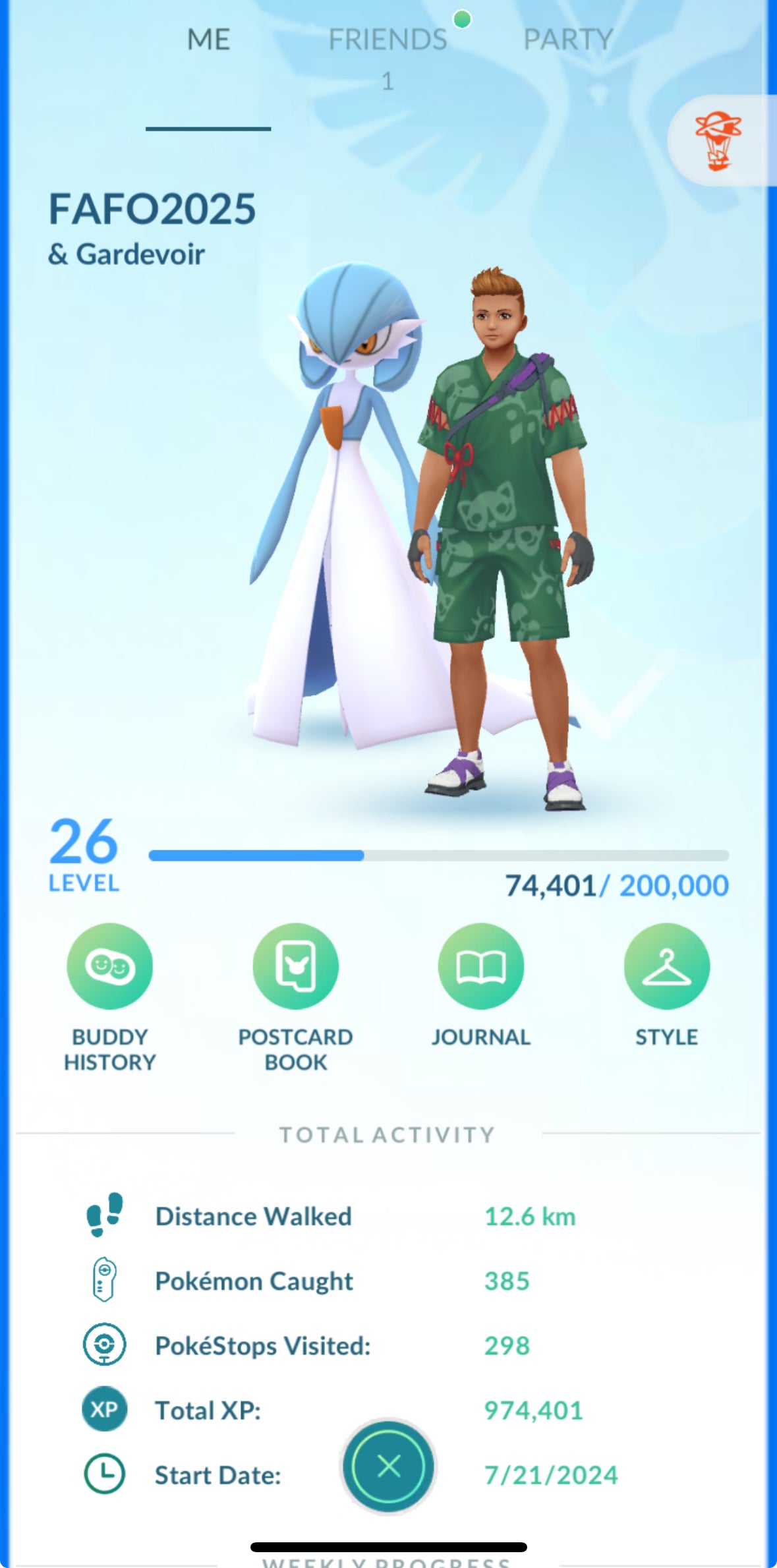Close the profile with the X button
Image resolution: width=777 pixels, height=1568 pixels.
click(x=388, y=1466)
